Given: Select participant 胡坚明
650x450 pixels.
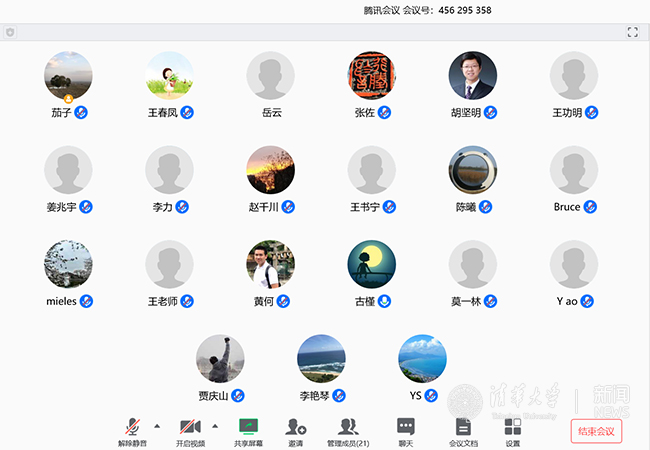Looking at the screenshot, I should point(473,76).
